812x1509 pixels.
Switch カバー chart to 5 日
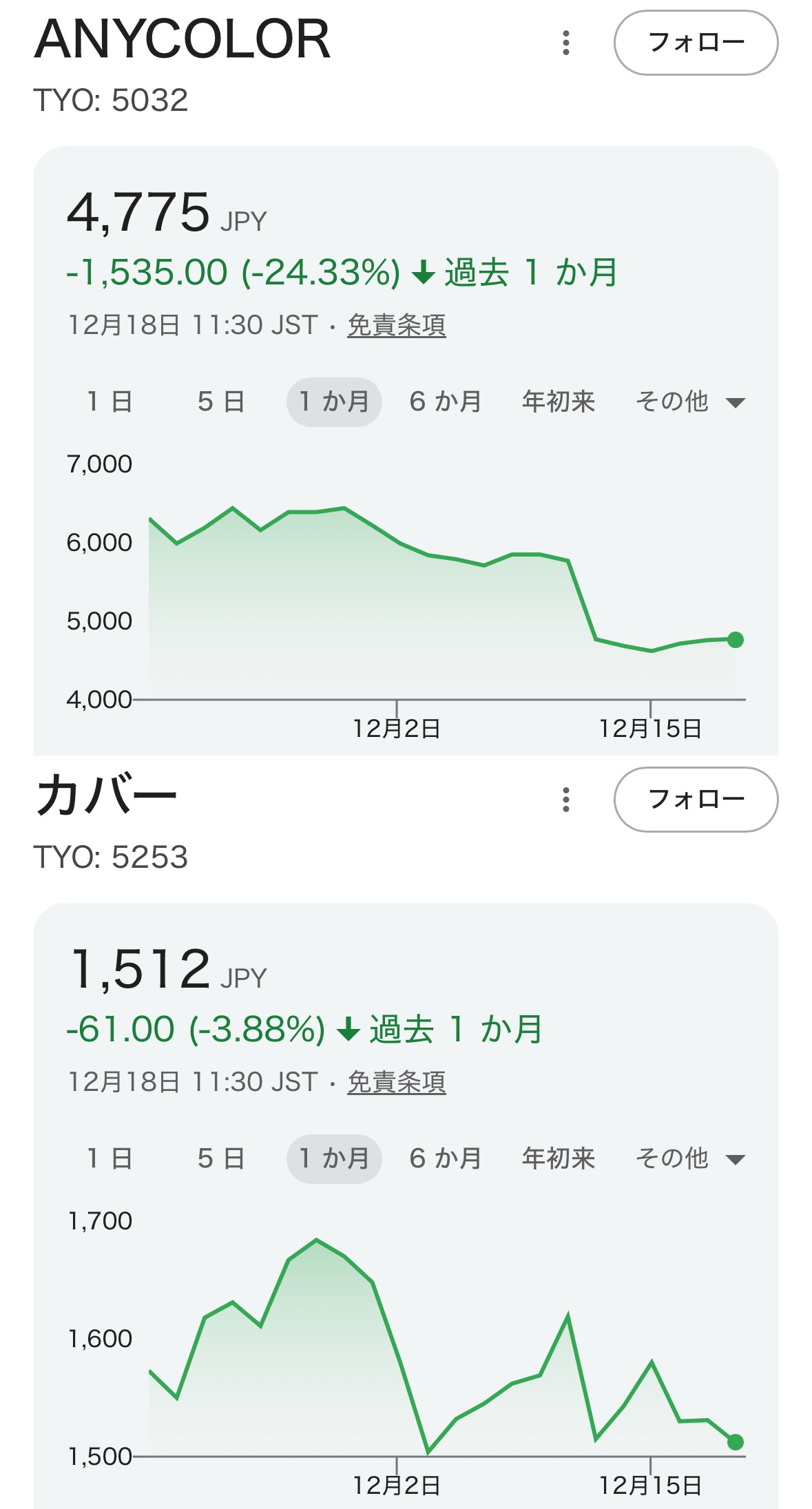click(221, 1158)
